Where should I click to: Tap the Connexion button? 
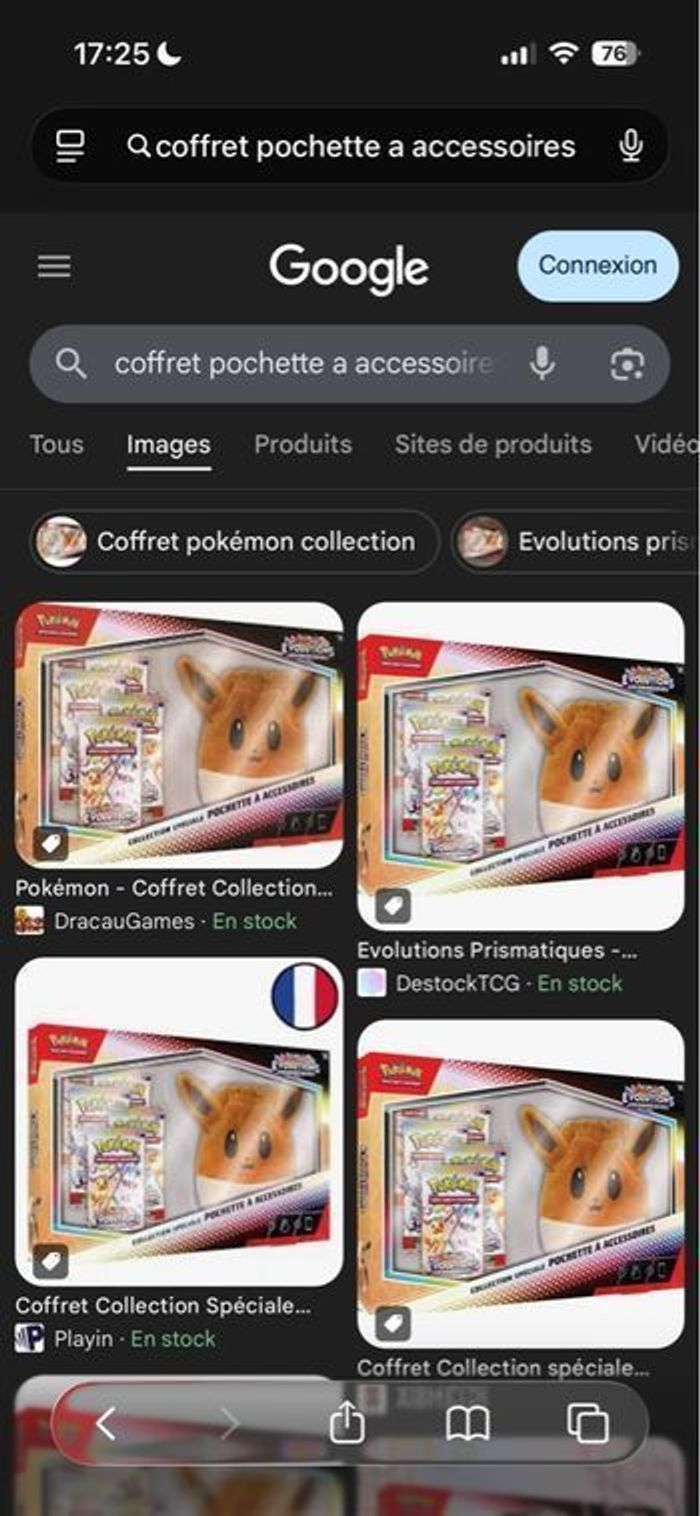coord(598,266)
